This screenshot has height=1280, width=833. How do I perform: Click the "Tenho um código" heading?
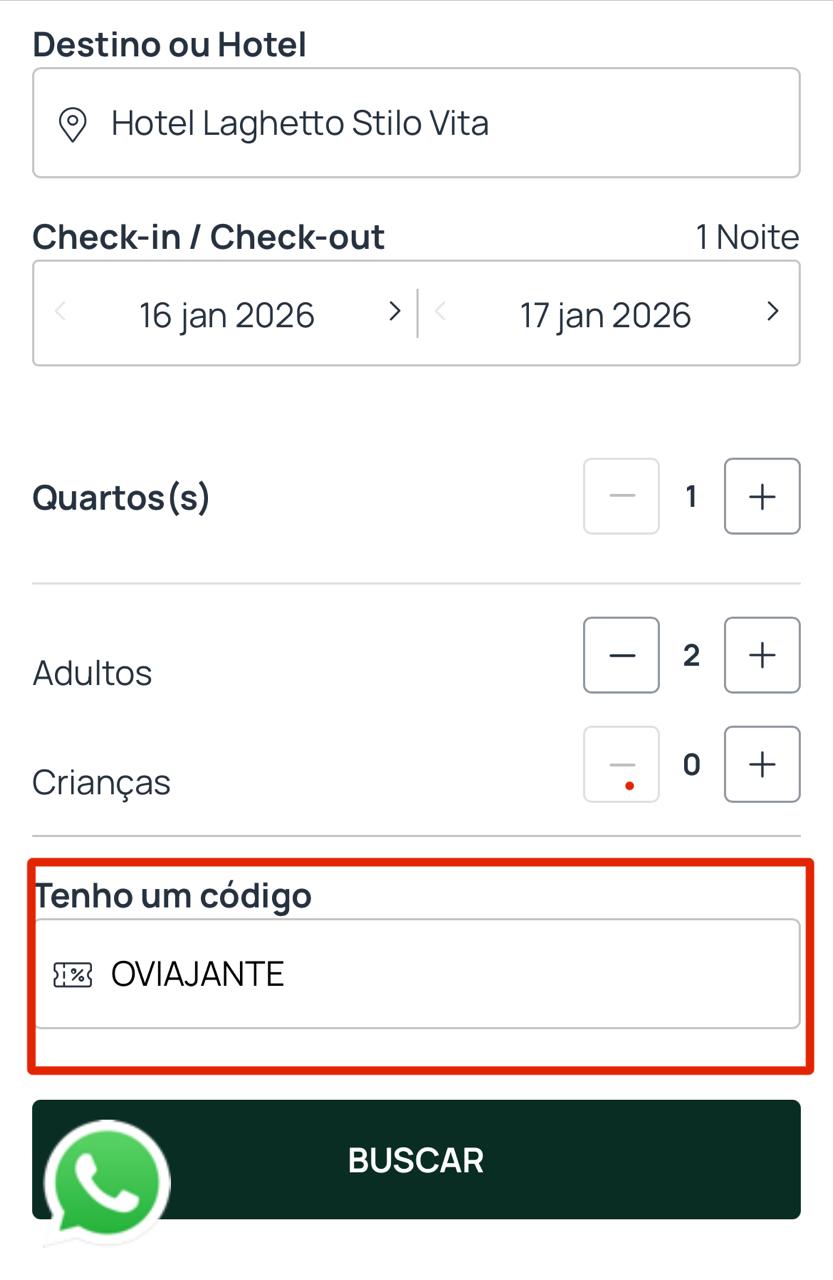(172, 895)
